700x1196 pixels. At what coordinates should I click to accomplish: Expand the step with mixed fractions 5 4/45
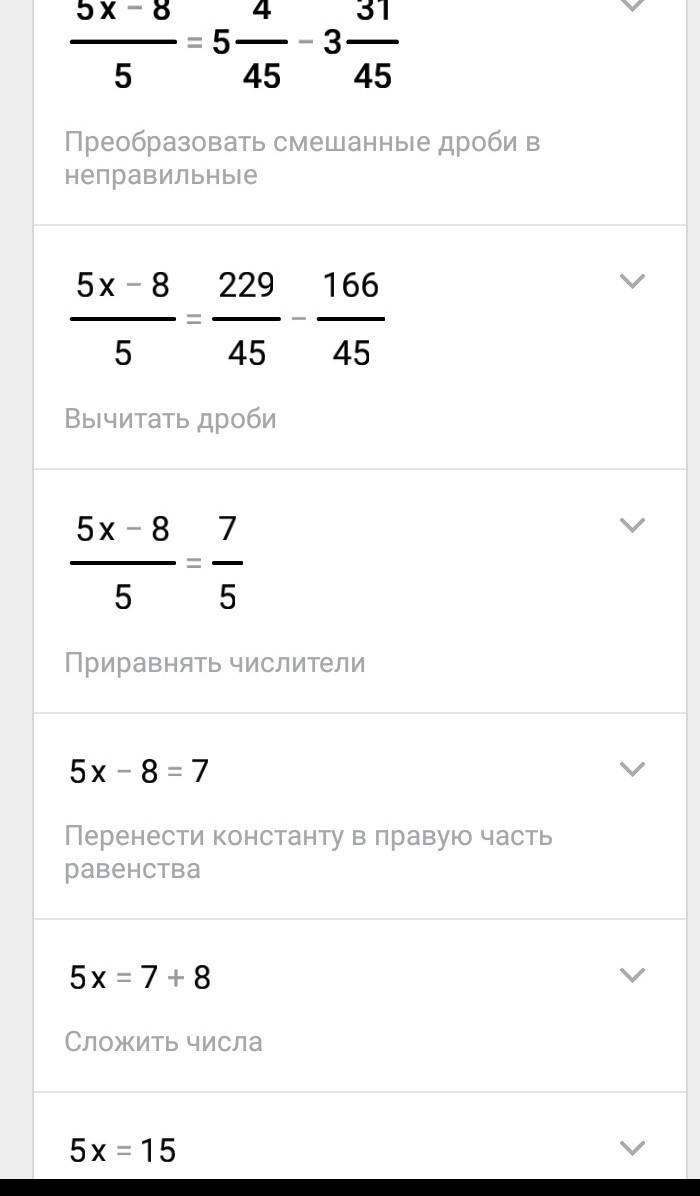pos(632,6)
